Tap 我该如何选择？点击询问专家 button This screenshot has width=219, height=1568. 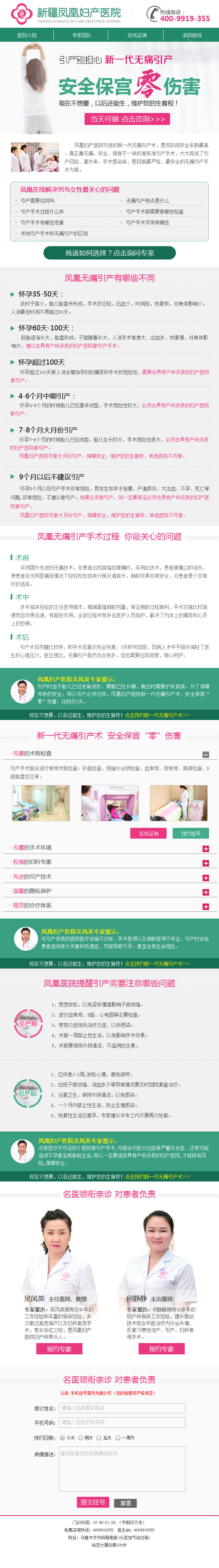click(109, 253)
